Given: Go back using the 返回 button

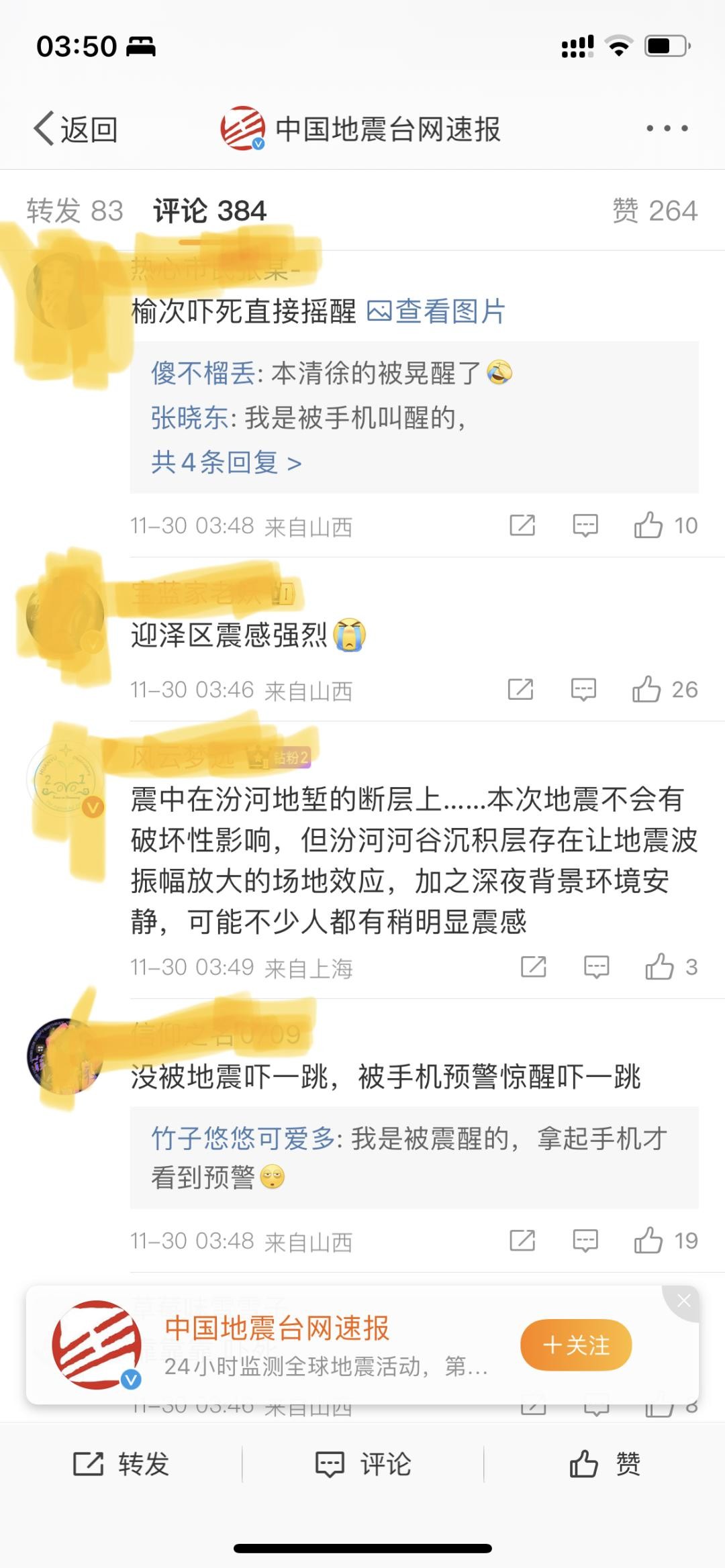Looking at the screenshot, I should [x=76, y=129].
